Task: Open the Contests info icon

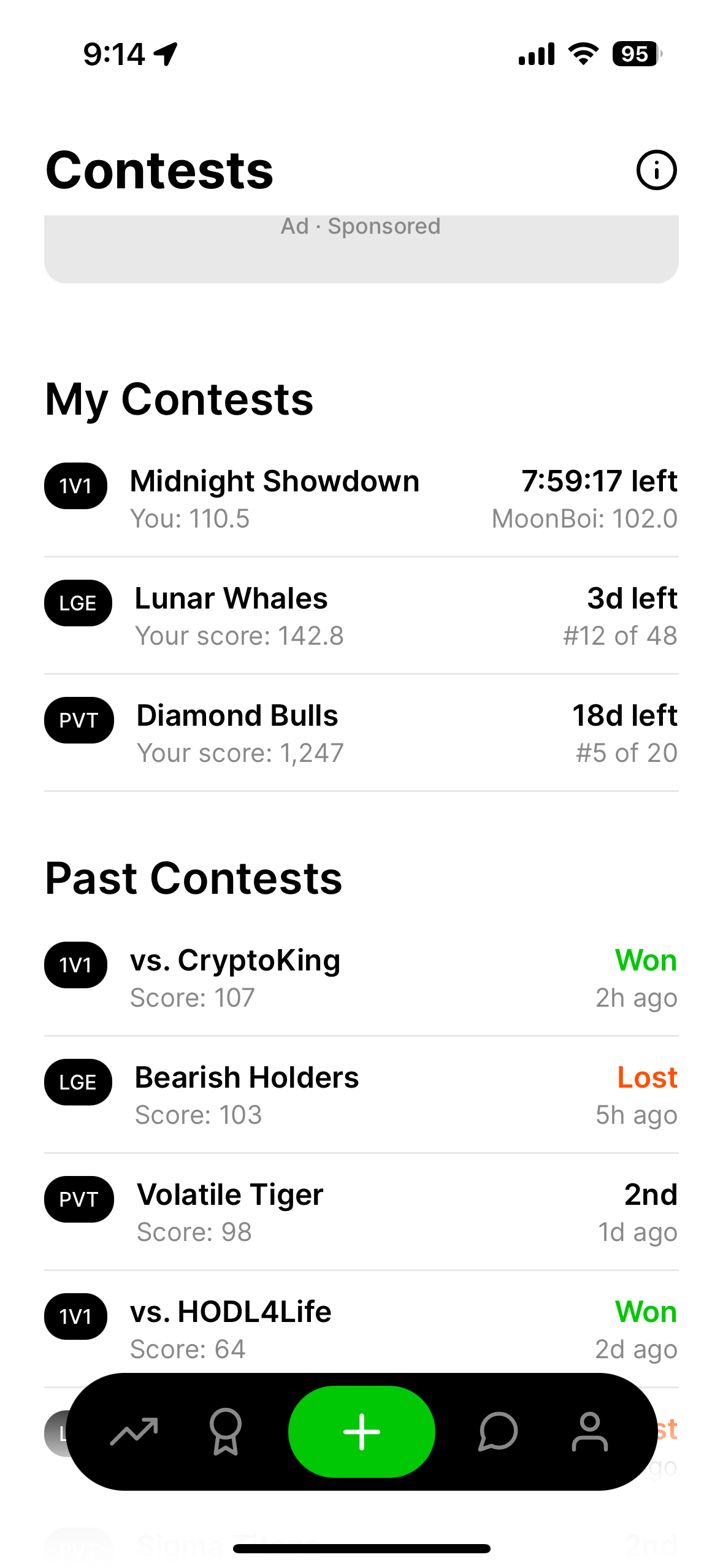Action: tap(656, 170)
